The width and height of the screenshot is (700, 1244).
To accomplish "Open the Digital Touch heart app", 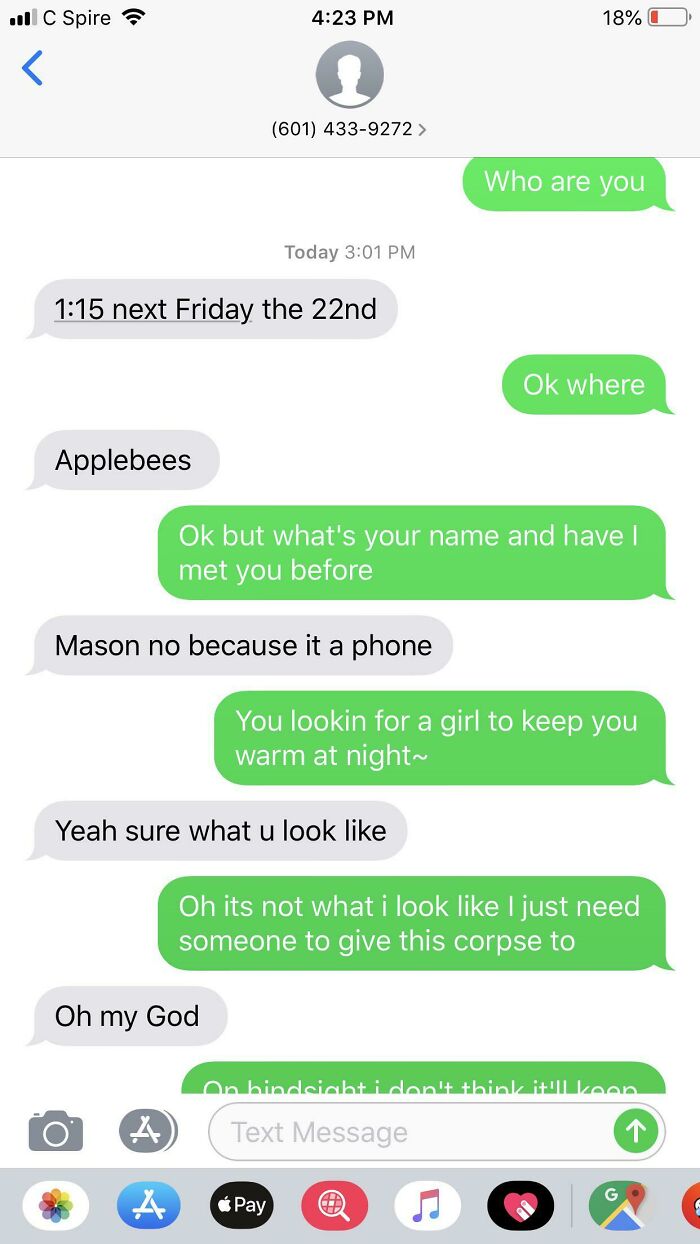I will (520, 1205).
